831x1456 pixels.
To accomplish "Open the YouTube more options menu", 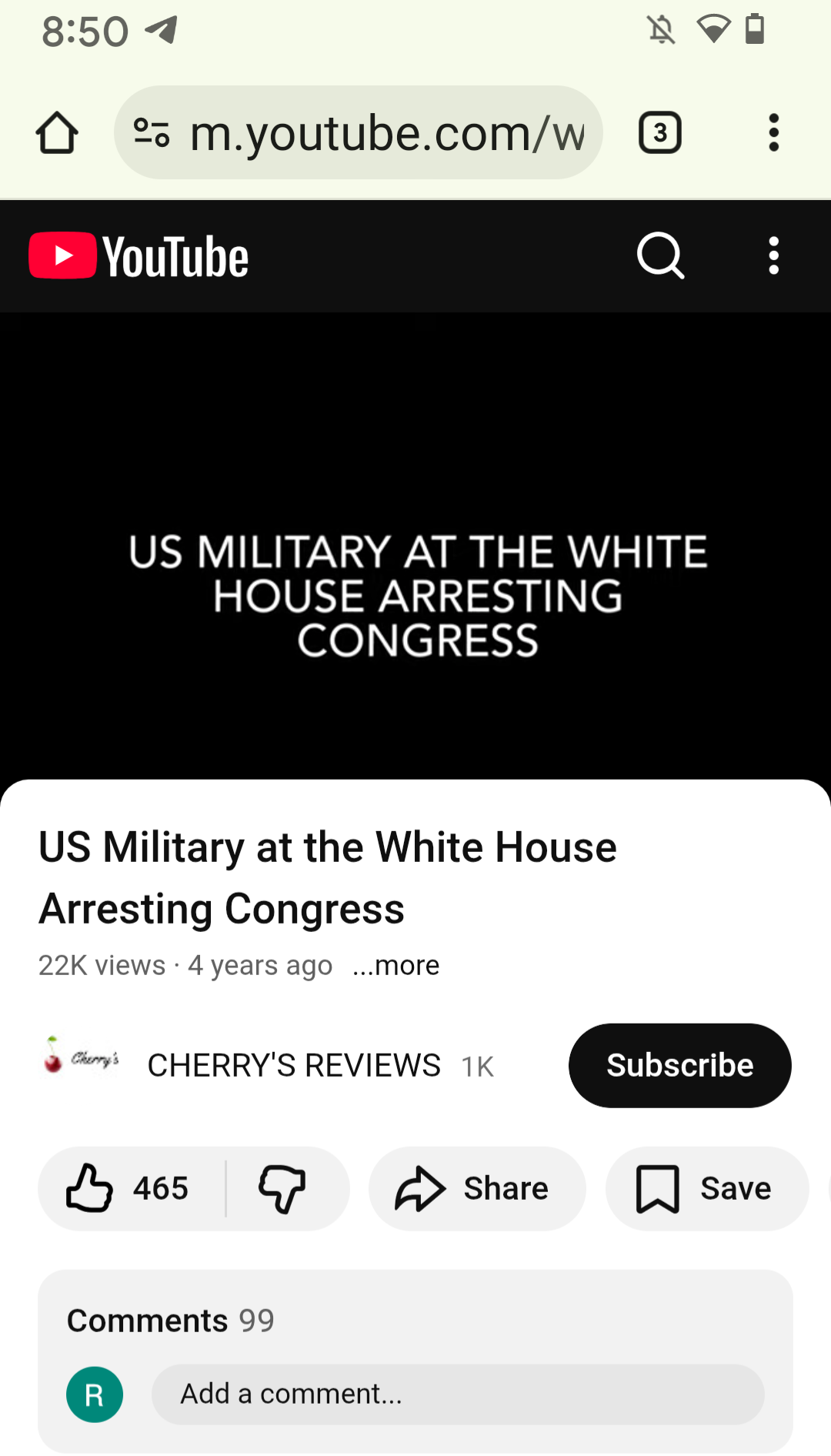I will 773,255.
